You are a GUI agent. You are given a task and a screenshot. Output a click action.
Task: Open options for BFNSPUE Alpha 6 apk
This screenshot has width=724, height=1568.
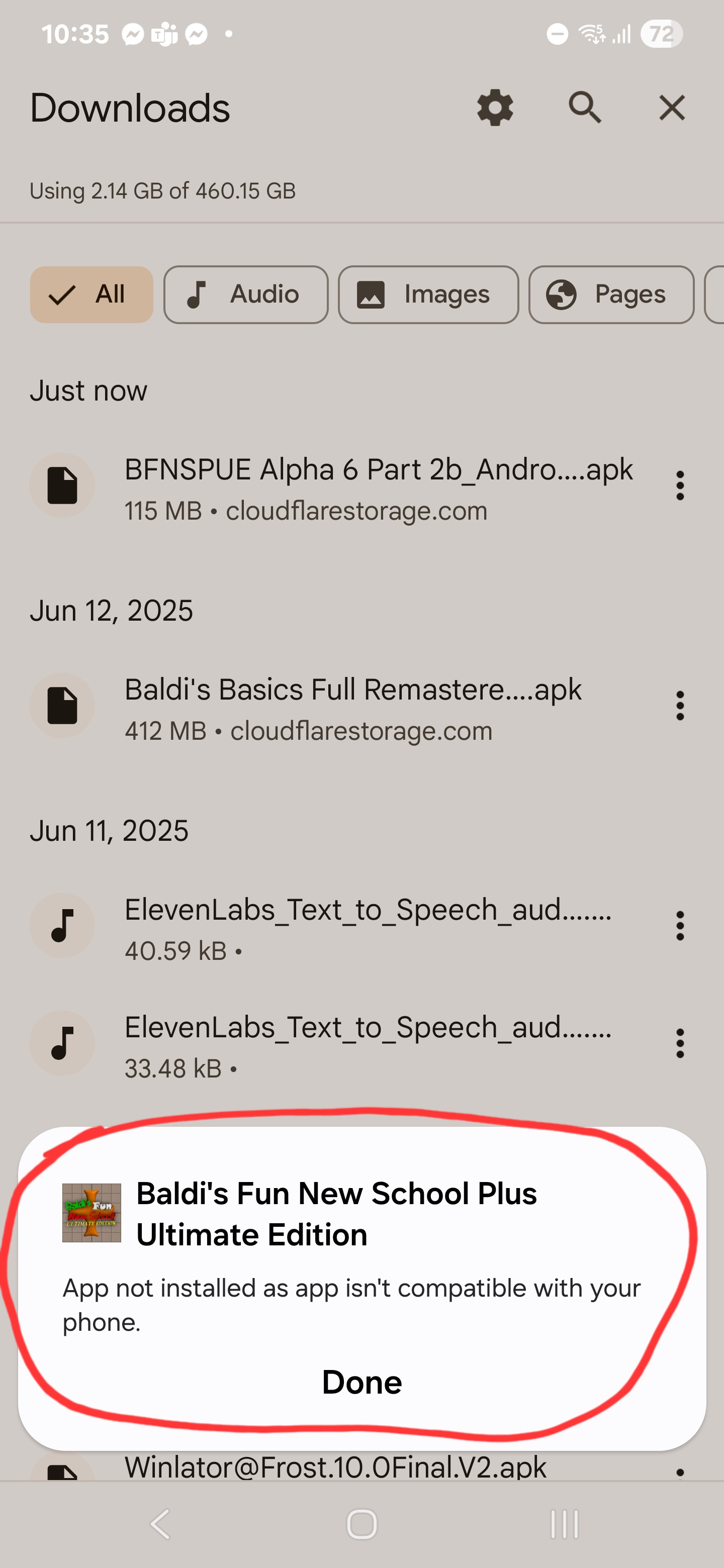click(x=680, y=486)
